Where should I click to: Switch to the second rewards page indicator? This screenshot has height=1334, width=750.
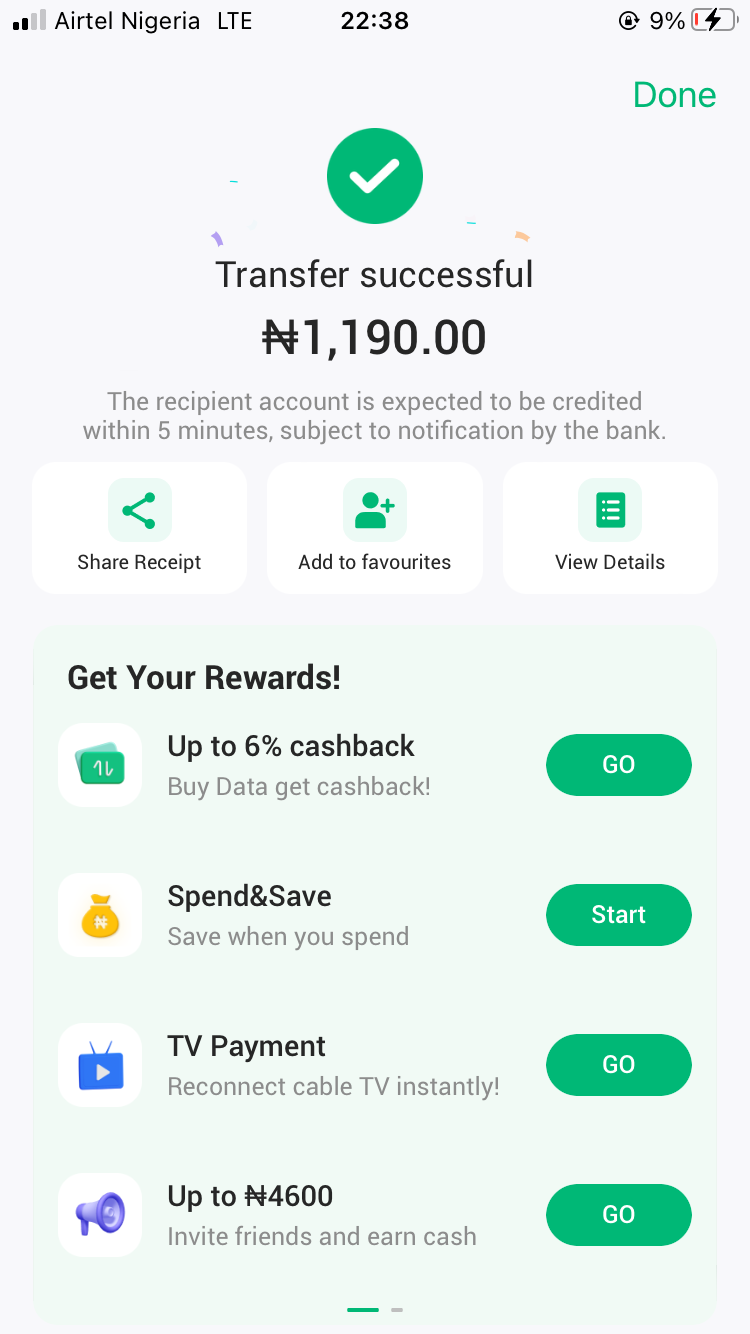click(x=397, y=1309)
